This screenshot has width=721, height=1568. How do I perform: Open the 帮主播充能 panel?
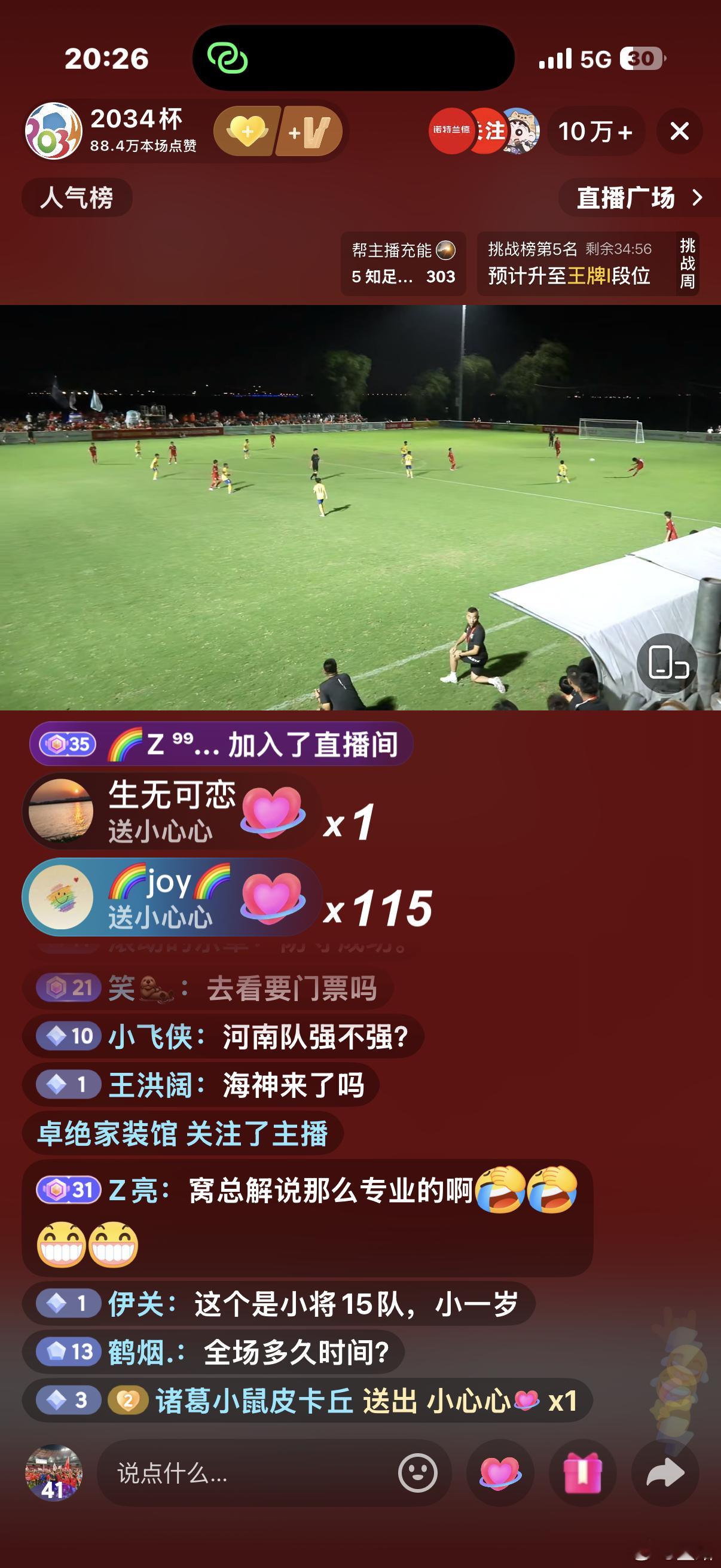pyautogui.click(x=404, y=264)
